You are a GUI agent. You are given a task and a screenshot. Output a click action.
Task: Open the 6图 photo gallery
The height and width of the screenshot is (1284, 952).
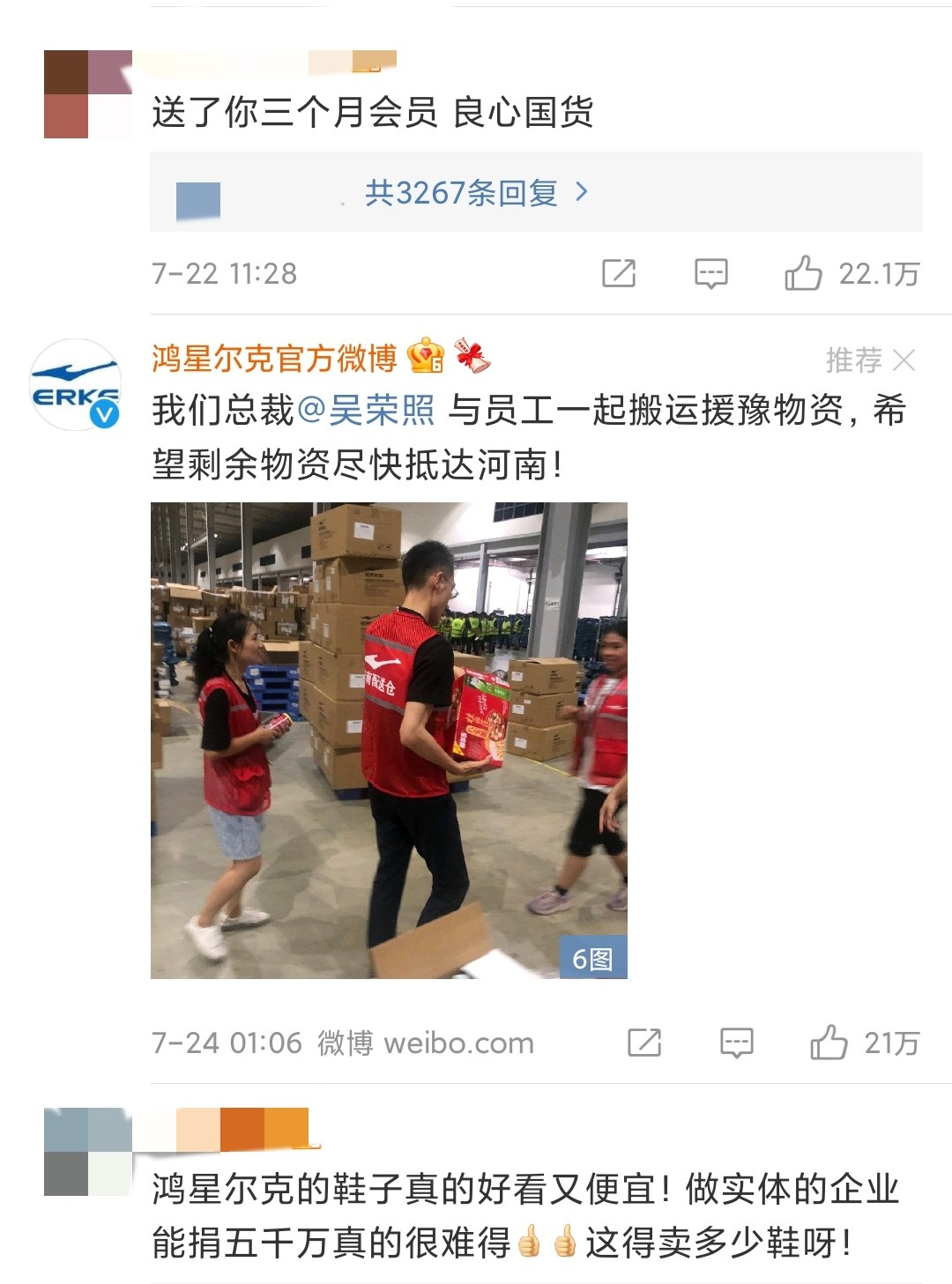pyautogui.click(x=592, y=958)
